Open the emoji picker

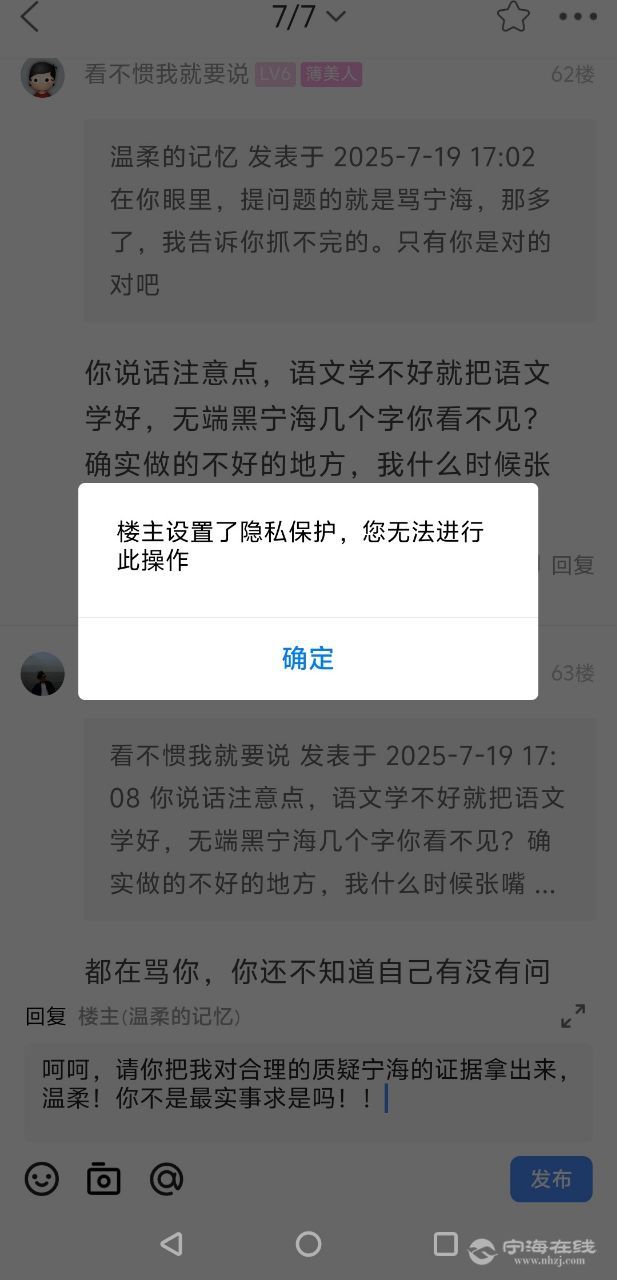pyautogui.click(x=42, y=1179)
